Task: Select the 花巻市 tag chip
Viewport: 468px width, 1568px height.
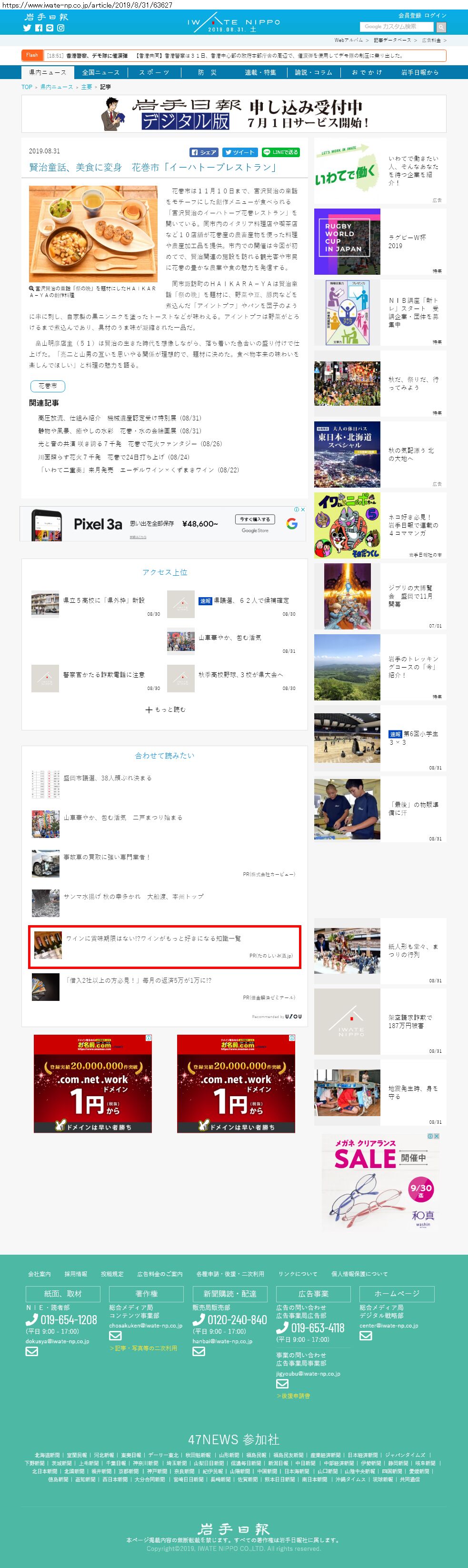Action: point(48,386)
